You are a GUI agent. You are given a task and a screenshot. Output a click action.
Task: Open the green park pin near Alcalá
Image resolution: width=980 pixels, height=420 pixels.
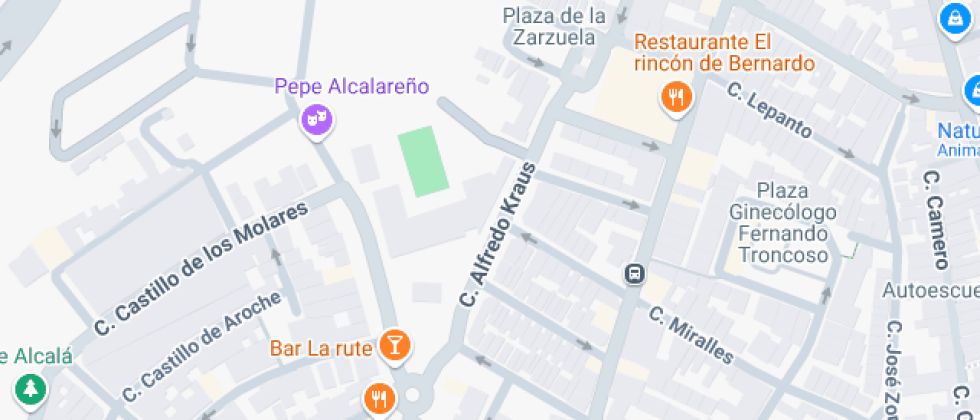[30, 388]
